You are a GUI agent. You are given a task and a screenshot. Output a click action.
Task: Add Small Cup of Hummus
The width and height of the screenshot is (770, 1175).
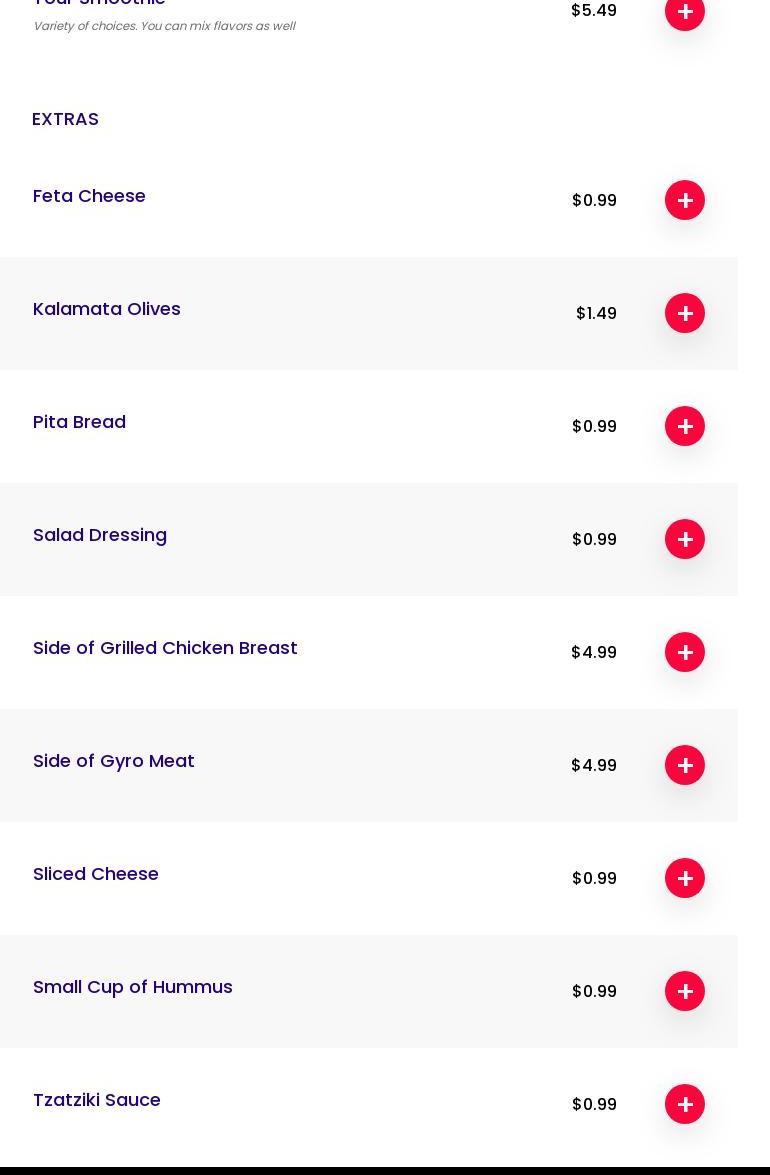coord(685,991)
